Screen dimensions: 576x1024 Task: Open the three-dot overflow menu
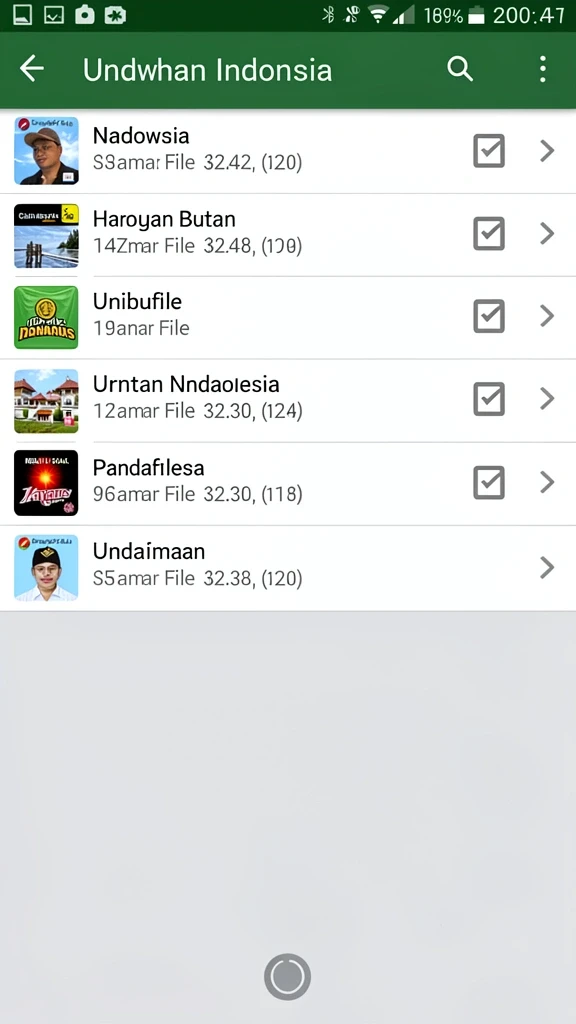pos(542,69)
